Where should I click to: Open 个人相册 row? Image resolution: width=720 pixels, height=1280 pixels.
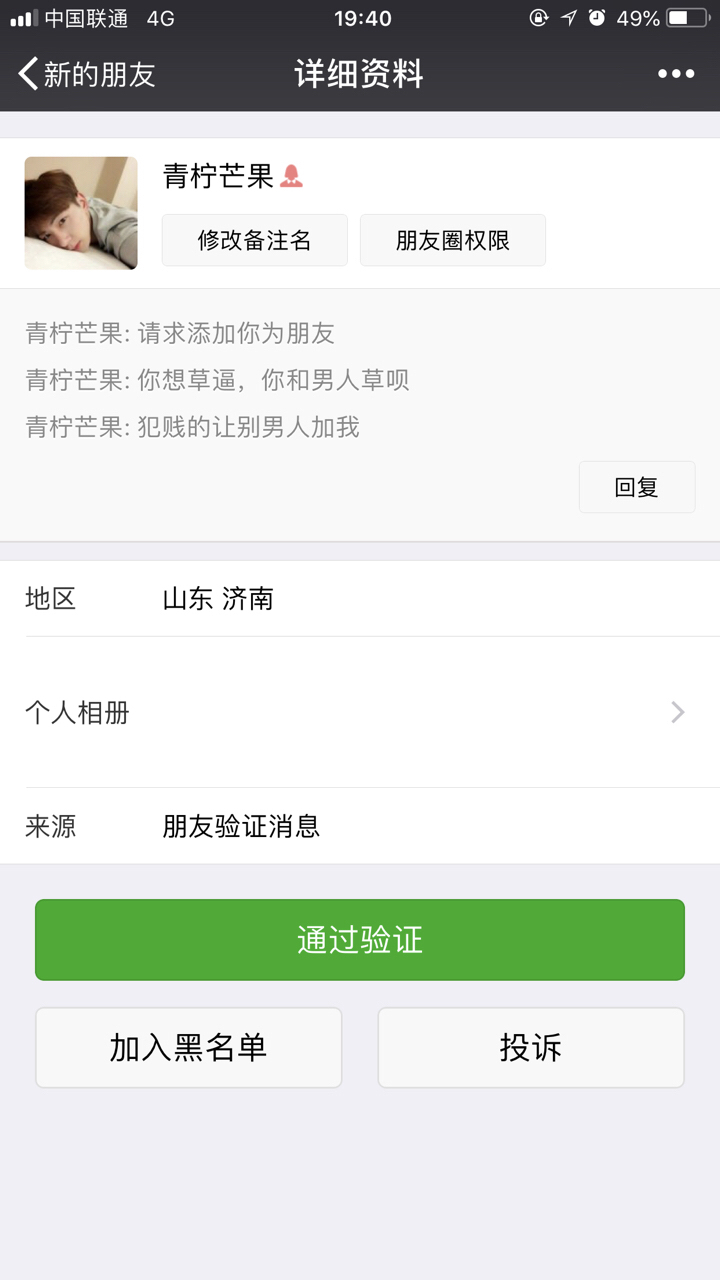(x=360, y=712)
